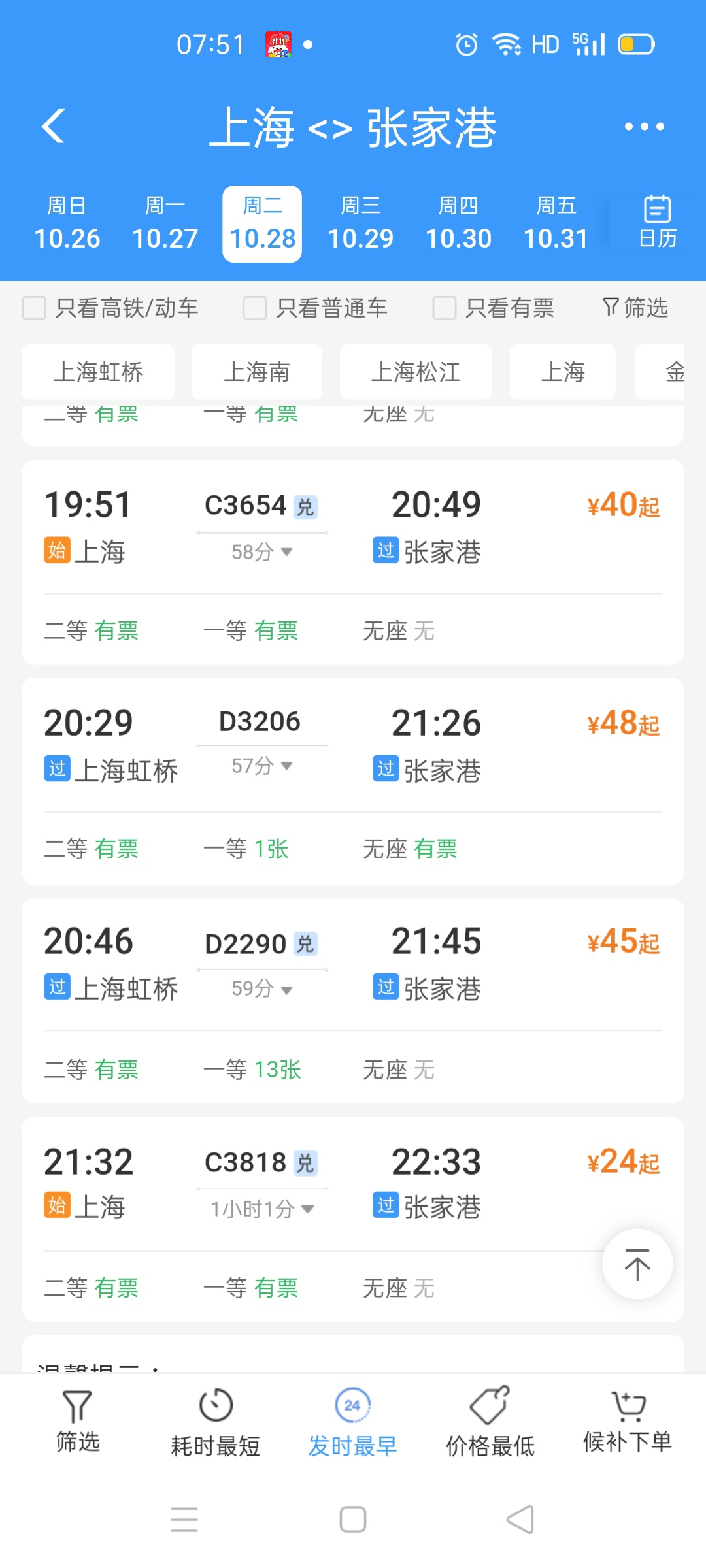
Task: Select Wednesday 10.29 date tab
Action: pyautogui.click(x=360, y=223)
